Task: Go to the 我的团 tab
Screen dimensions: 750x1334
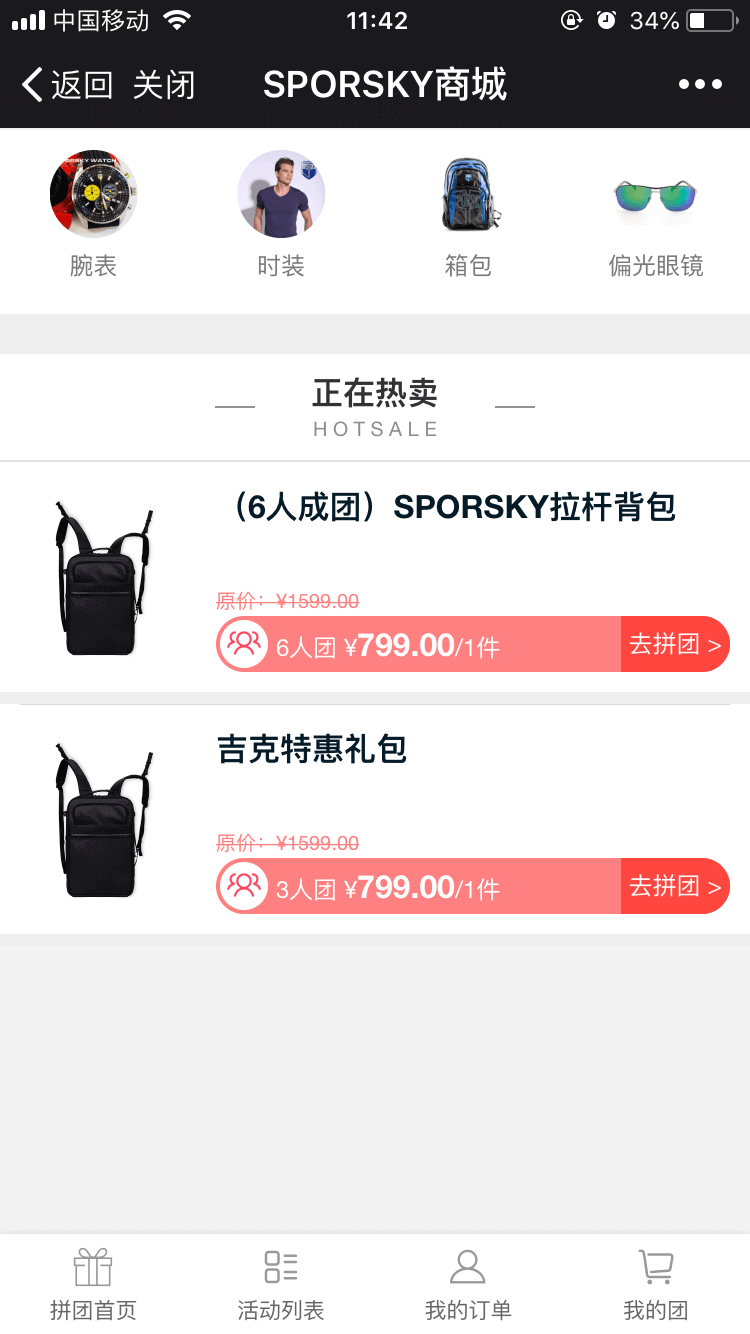Action: pyautogui.click(x=655, y=1284)
